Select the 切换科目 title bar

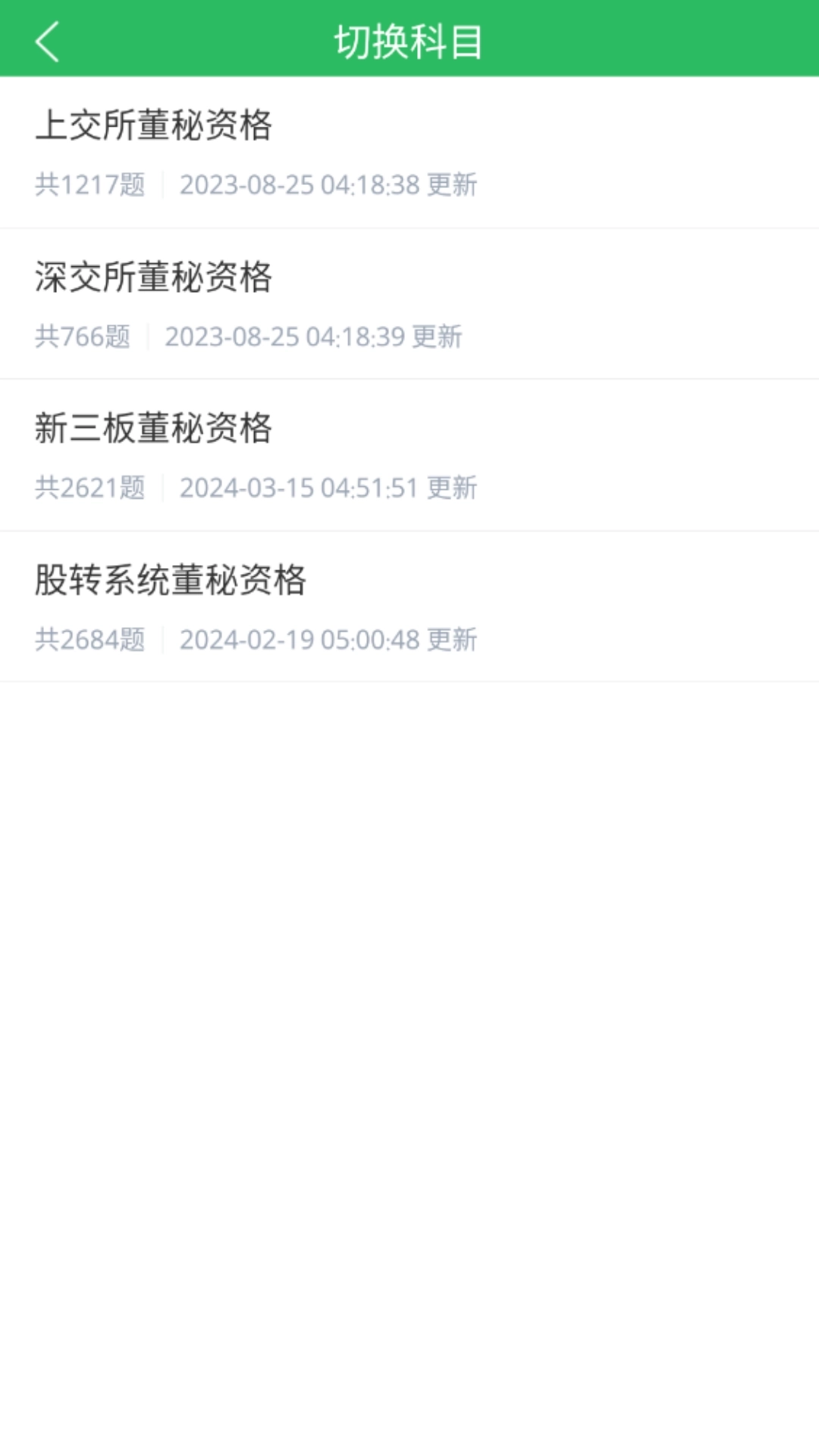click(409, 41)
